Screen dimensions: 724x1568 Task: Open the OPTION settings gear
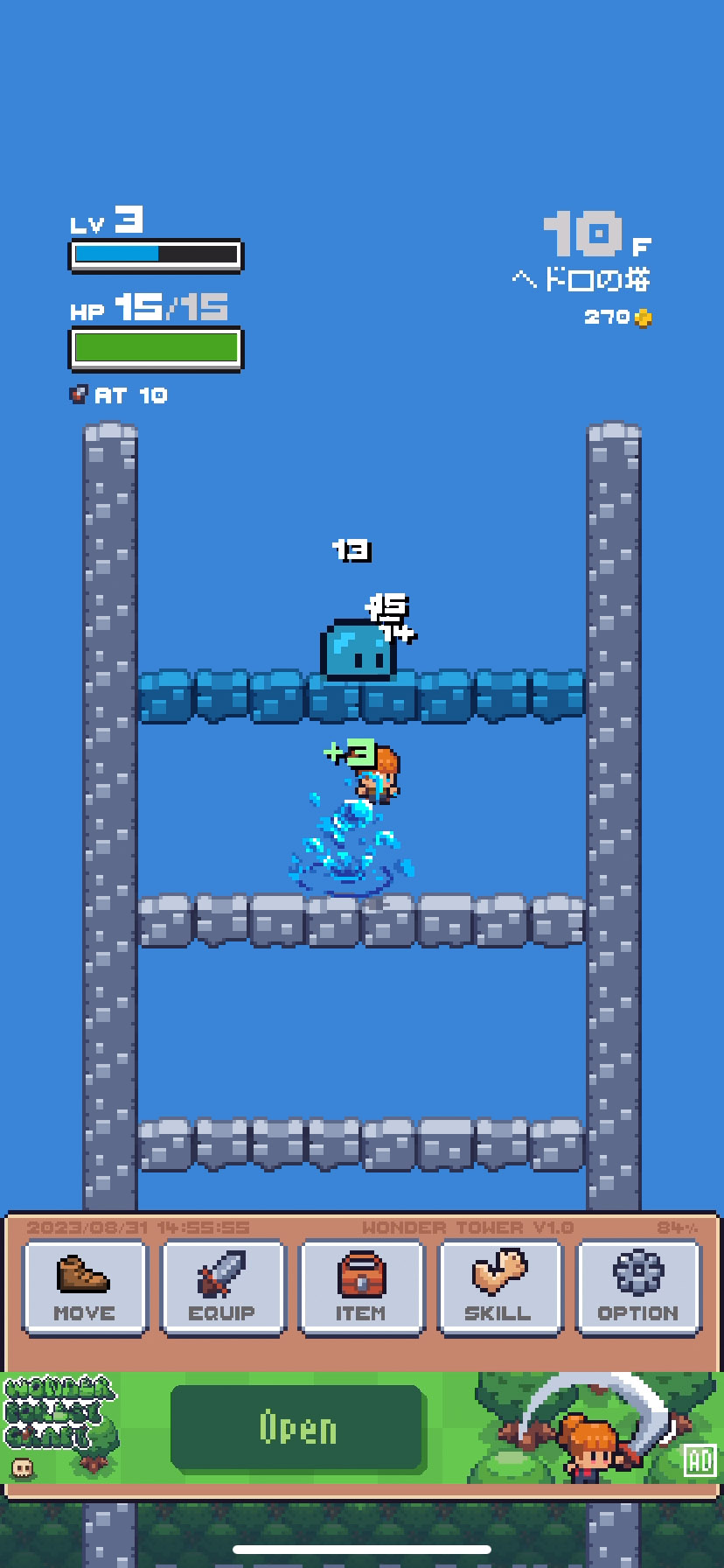[x=637, y=1287]
